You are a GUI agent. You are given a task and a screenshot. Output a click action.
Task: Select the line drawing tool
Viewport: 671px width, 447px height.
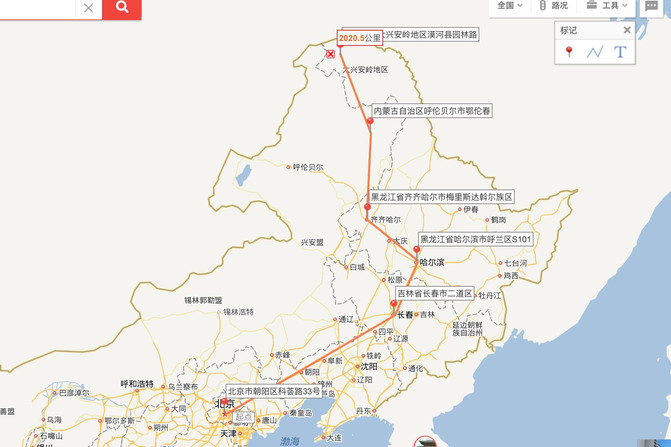(x=594, y=52)
